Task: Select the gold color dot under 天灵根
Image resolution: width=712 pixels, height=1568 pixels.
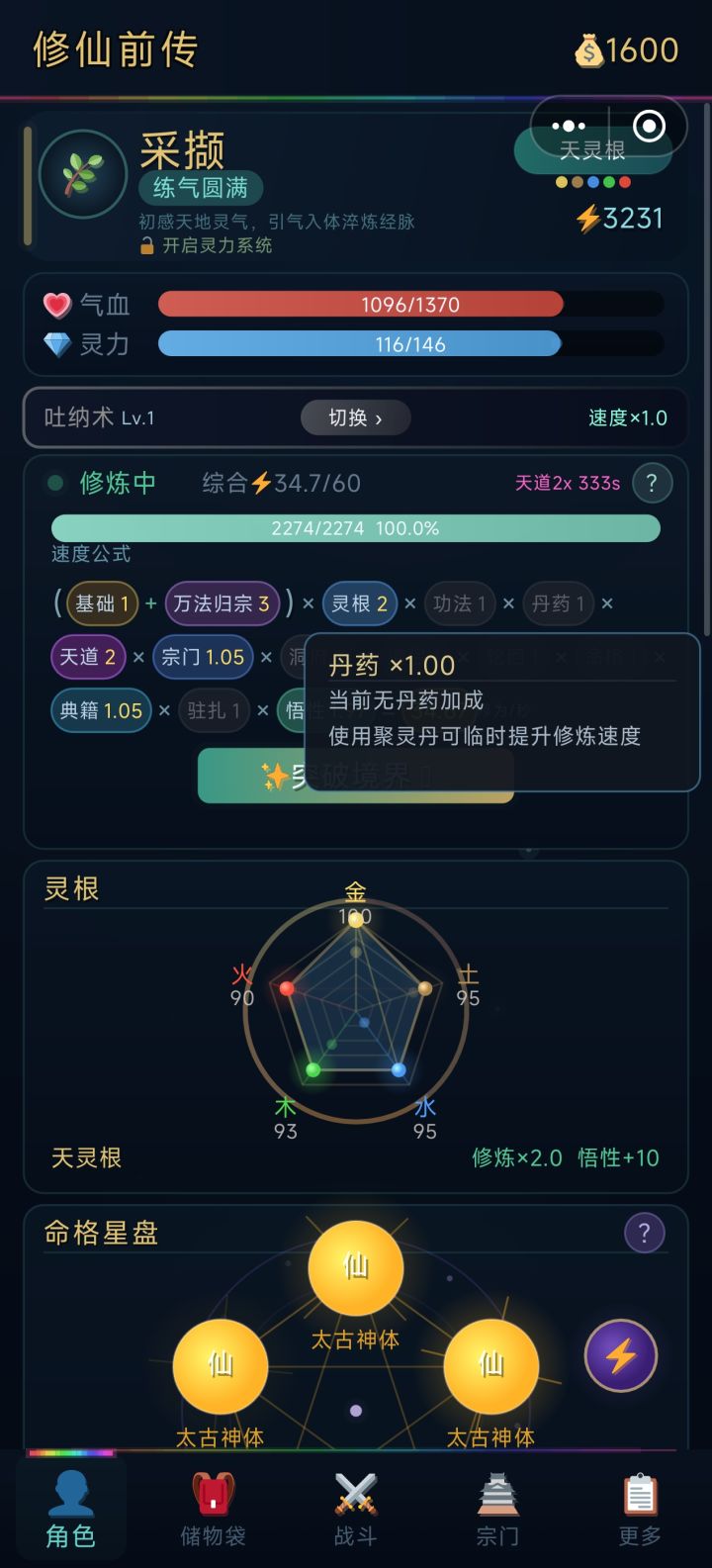Action: (x=561, y=183)
